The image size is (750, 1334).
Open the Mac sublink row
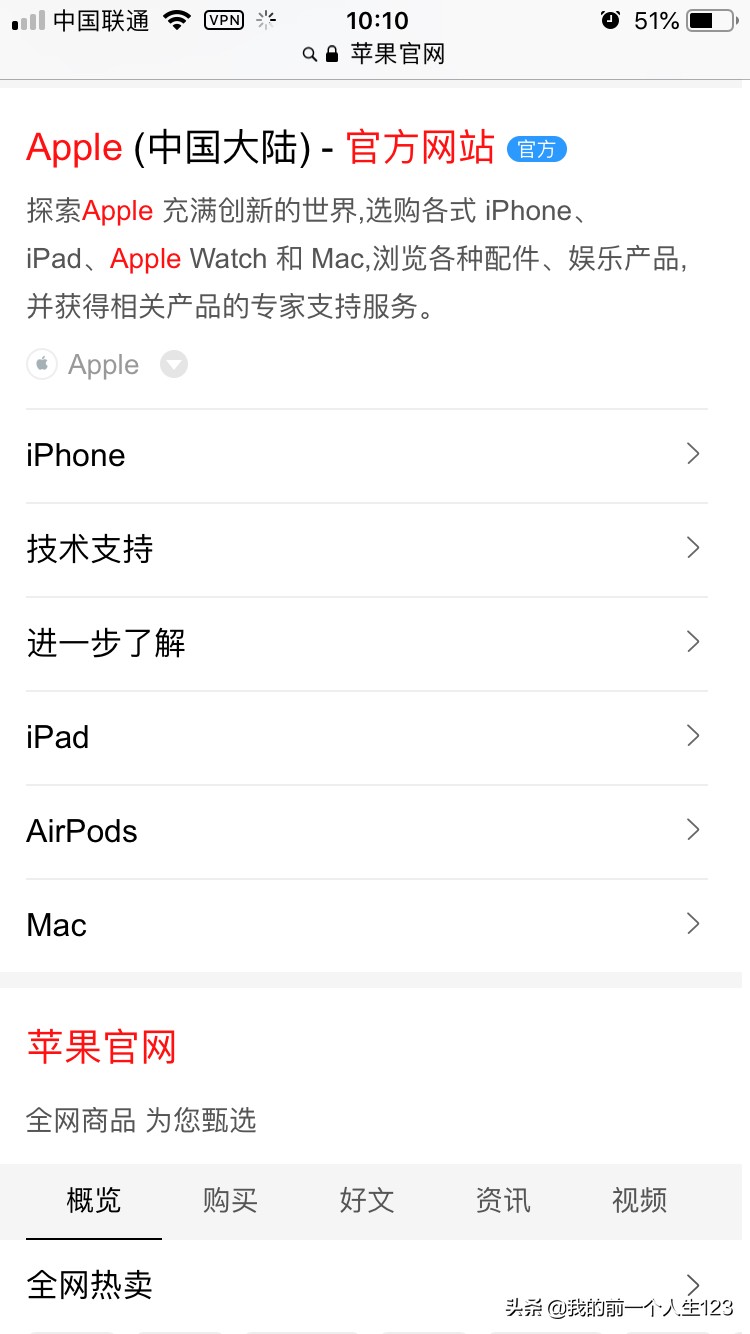click(367, 926)
